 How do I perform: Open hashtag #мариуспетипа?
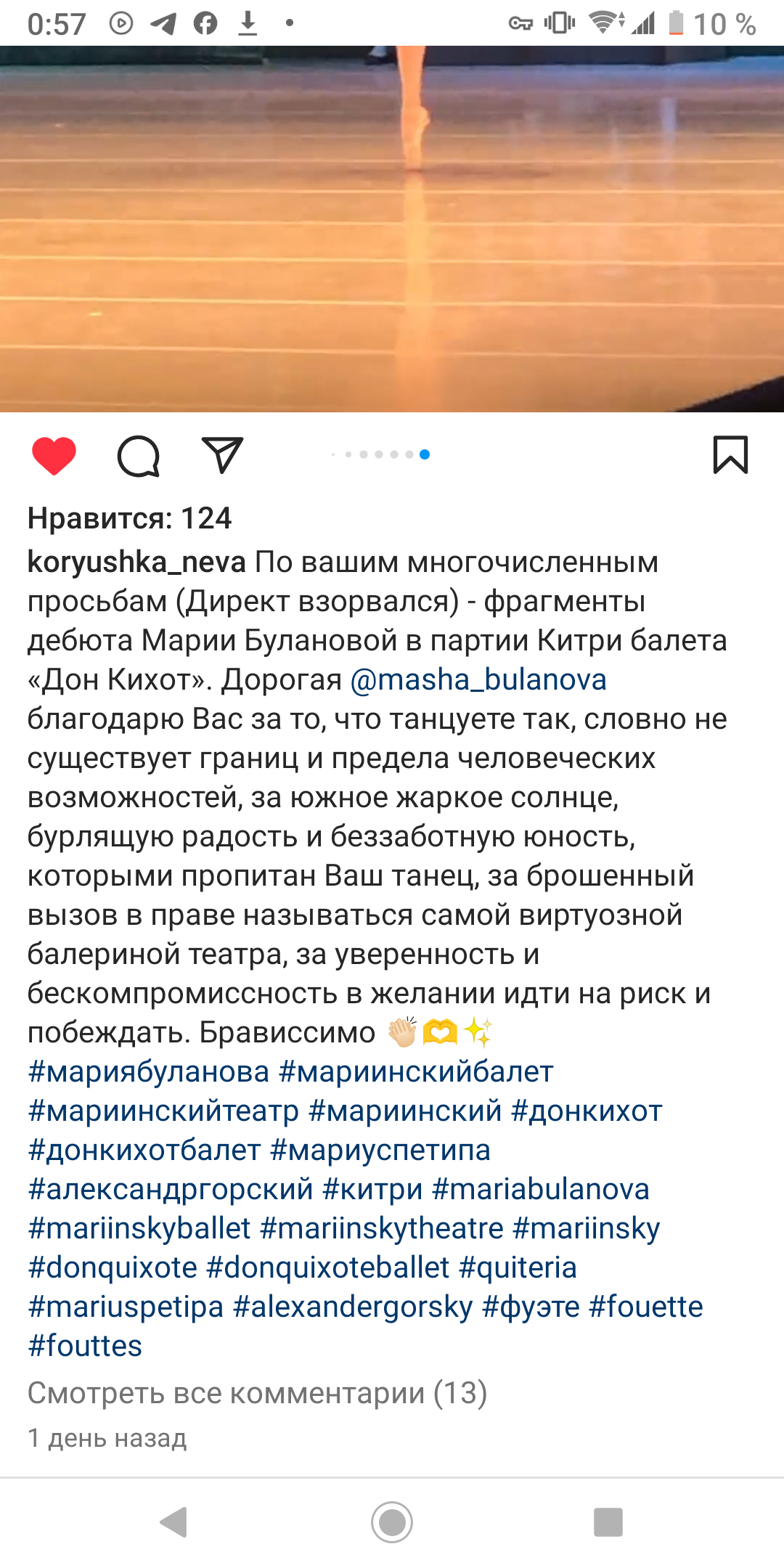click(x=380, y=1150)
